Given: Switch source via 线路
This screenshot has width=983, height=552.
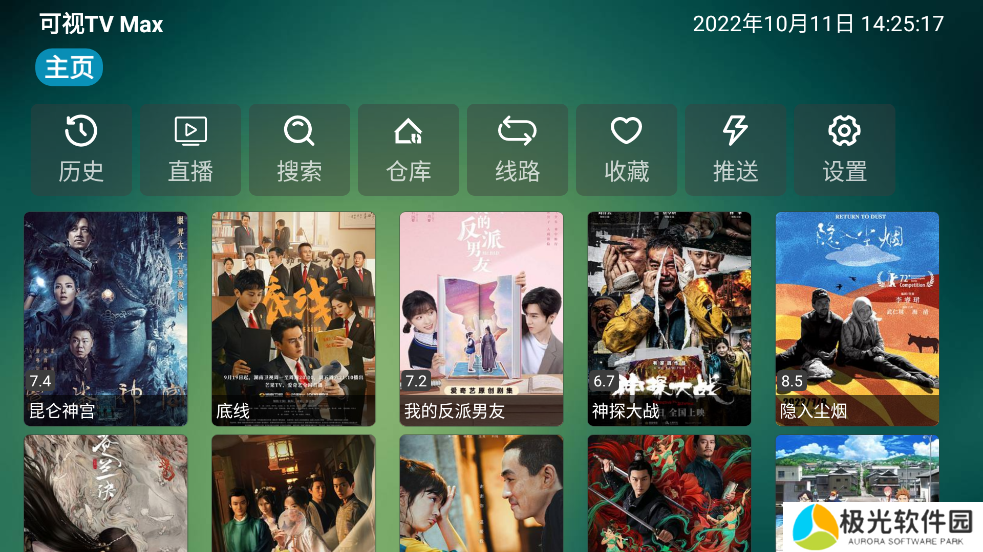Looking at the screenshot, I should coord(517,150).
